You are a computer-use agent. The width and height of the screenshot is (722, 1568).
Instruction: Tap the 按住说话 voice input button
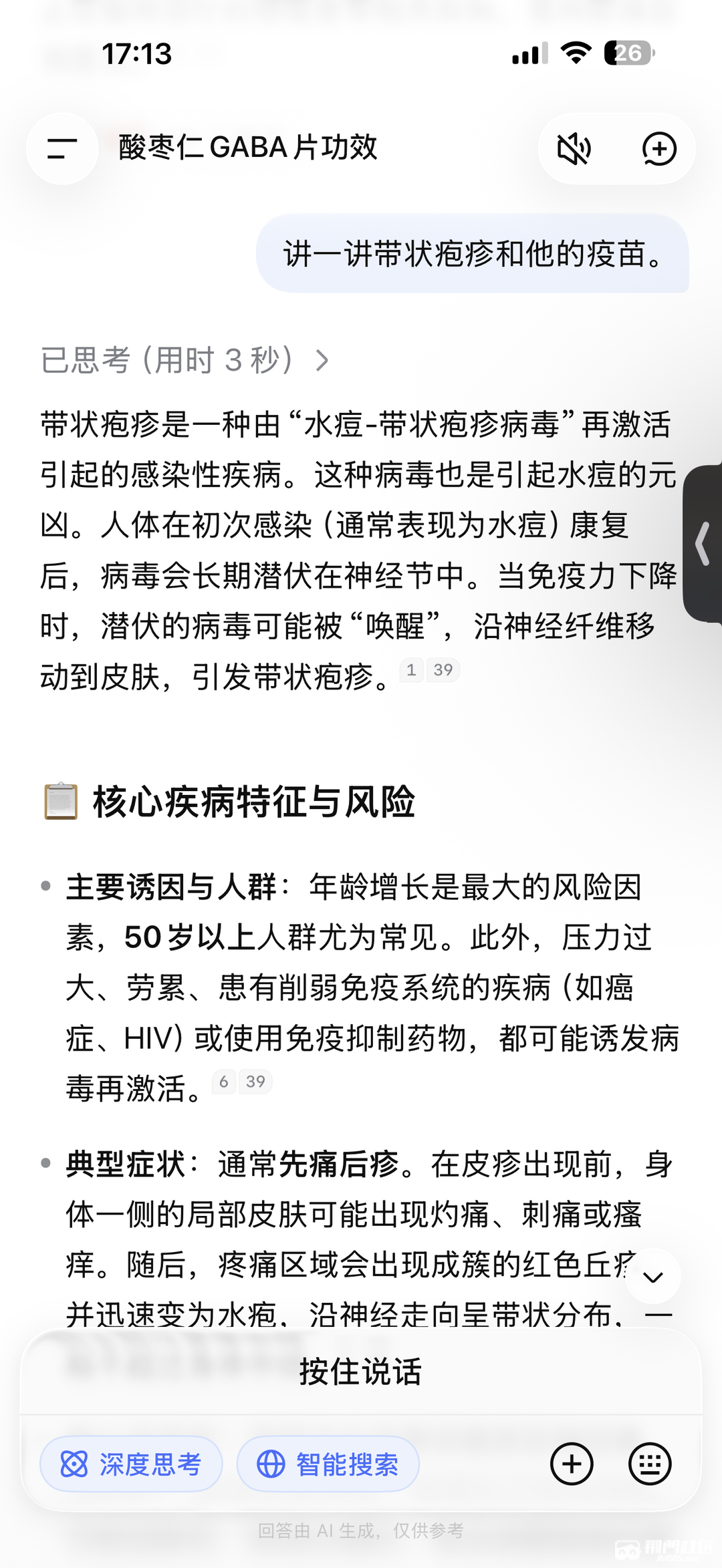[x=361, y=1371]
